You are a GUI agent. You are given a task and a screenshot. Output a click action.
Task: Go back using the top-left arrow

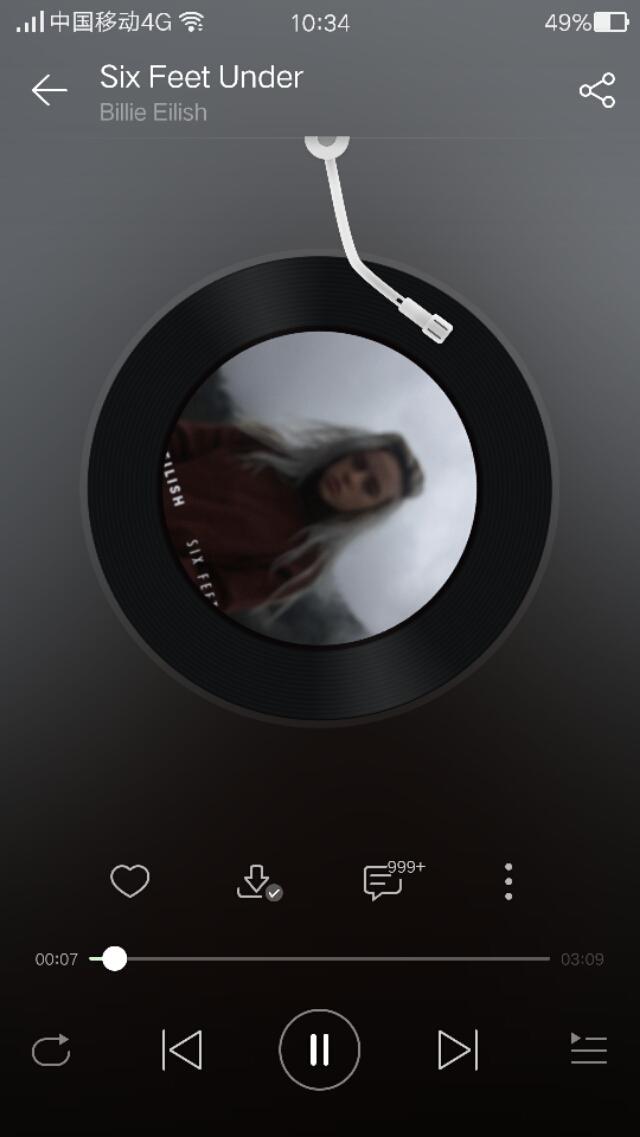tap(49, 91)
